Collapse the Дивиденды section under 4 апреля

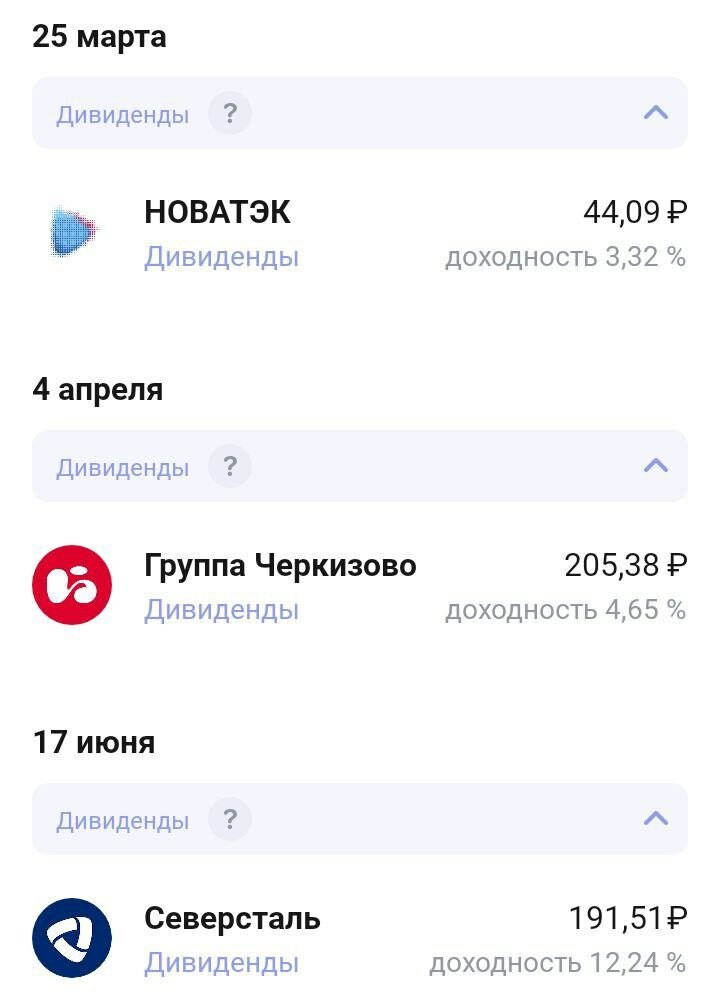[x=656, y=466]
